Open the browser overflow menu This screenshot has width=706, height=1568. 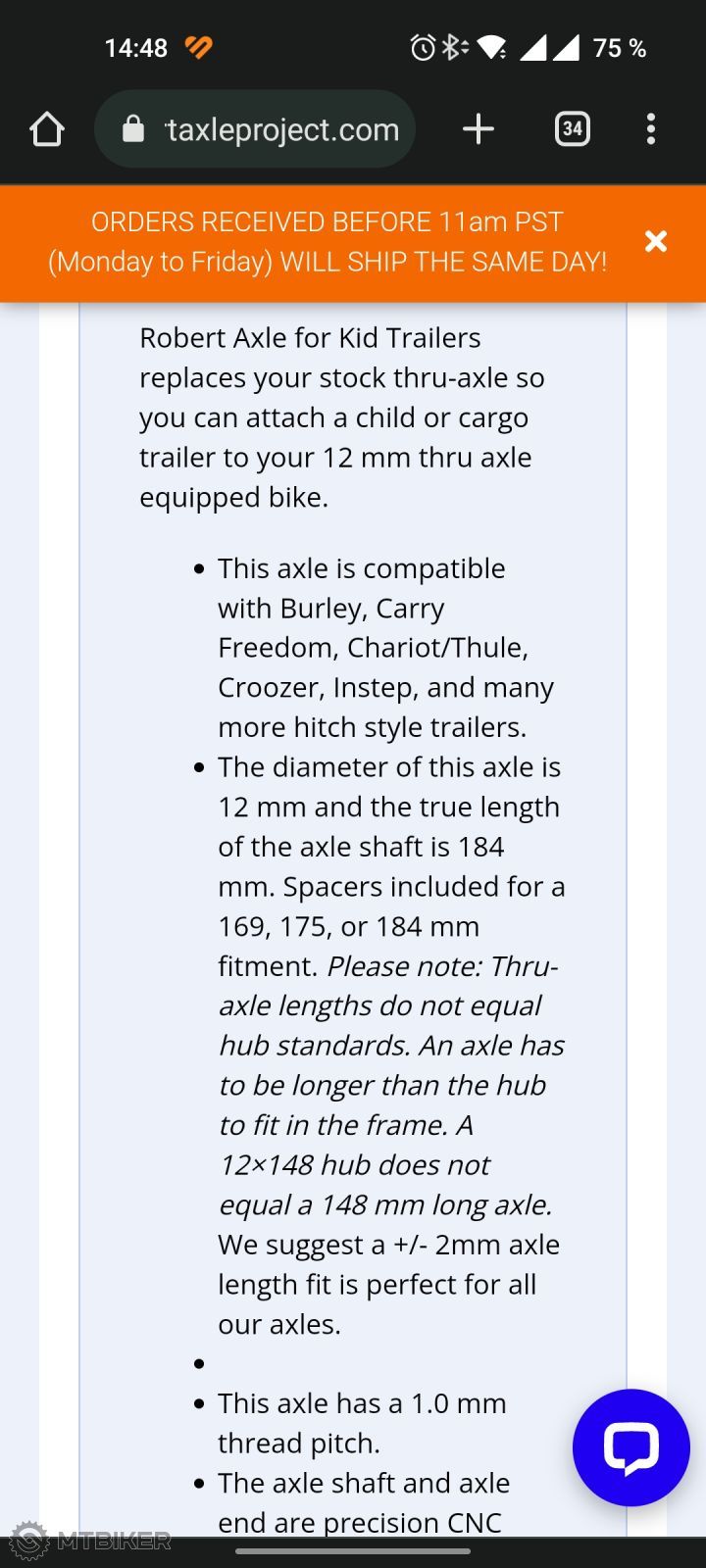[x=651, y=129]
